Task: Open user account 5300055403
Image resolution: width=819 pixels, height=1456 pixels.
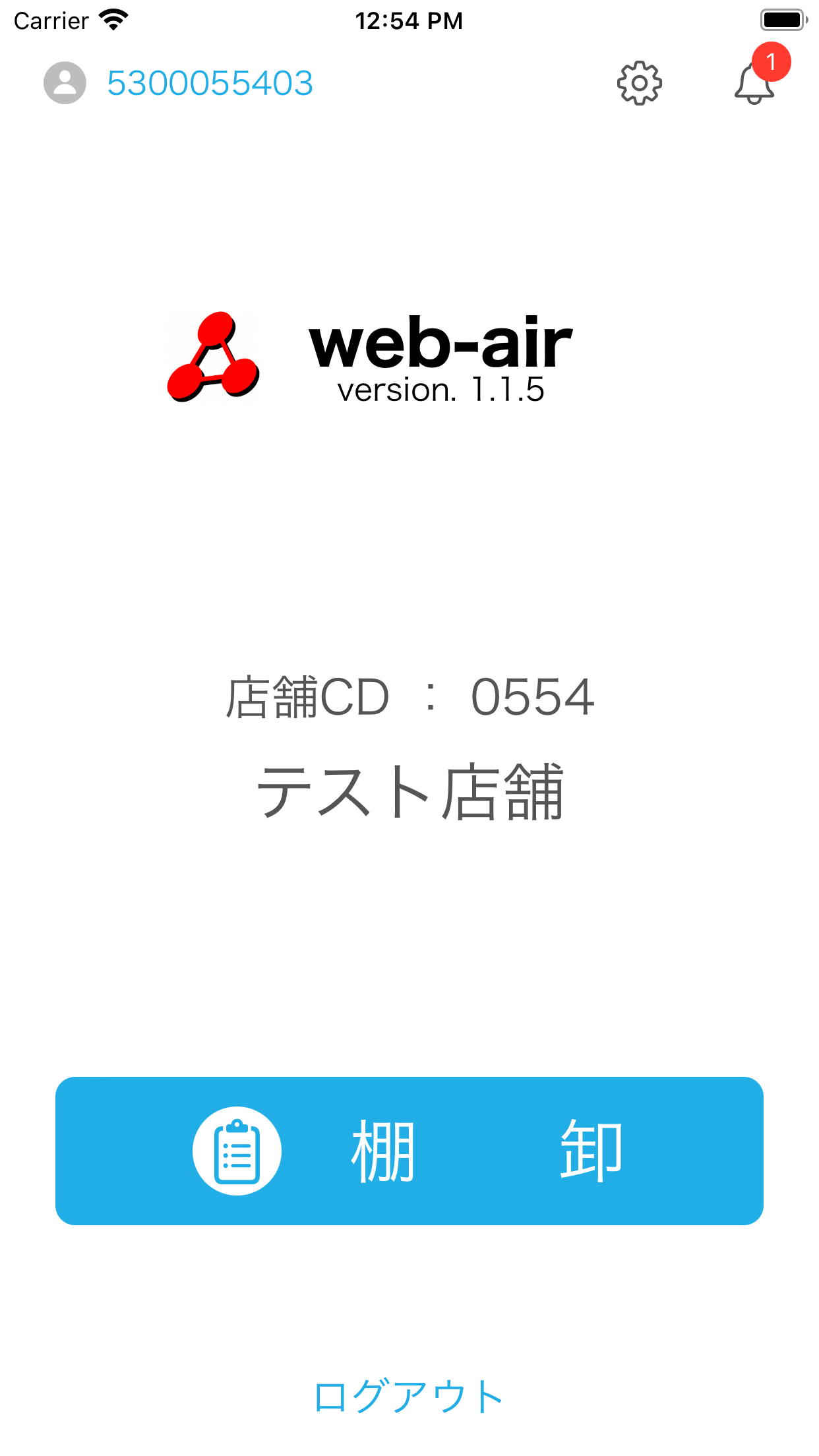Action: (210, 83)
